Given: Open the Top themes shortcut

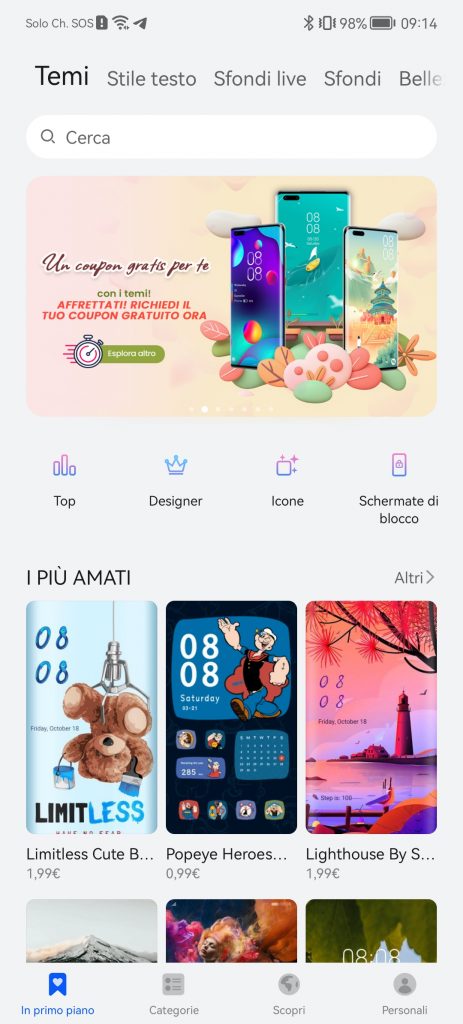Looking at the screenshot, I should coord(65,481).
